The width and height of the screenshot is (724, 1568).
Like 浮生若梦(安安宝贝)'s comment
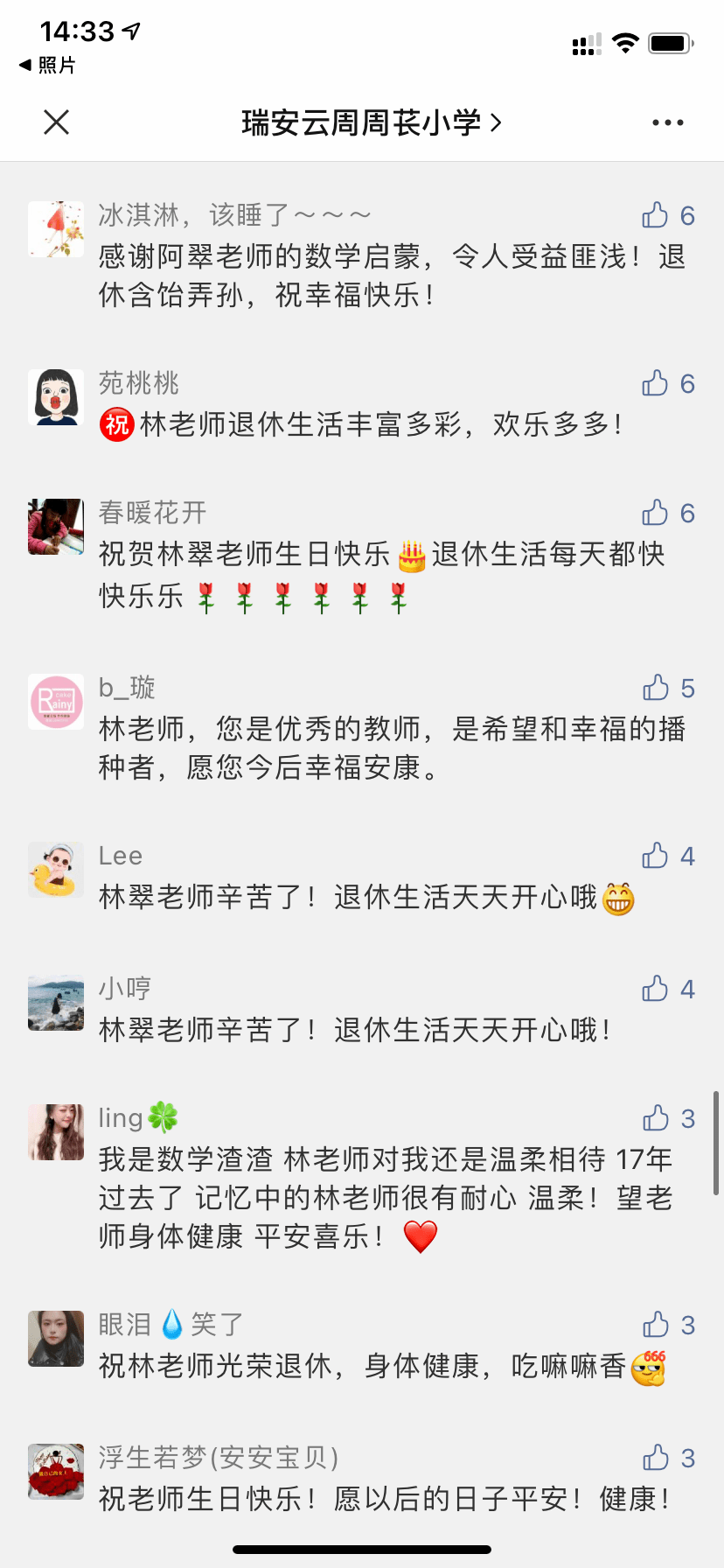point(656,1458)
